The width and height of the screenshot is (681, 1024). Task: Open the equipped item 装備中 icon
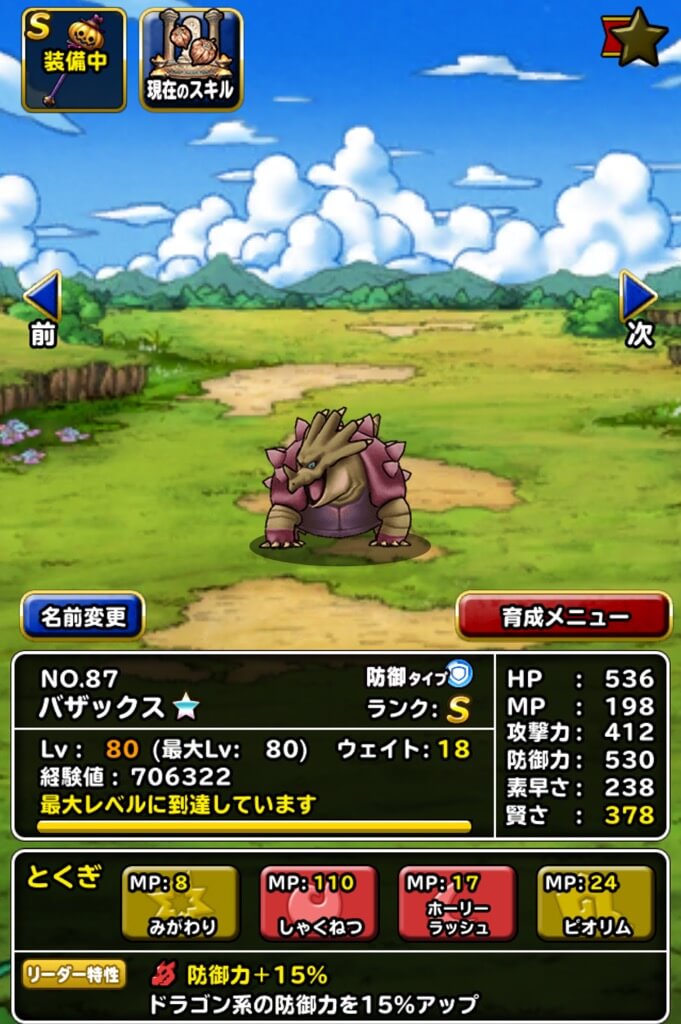[x=74, y=60]
